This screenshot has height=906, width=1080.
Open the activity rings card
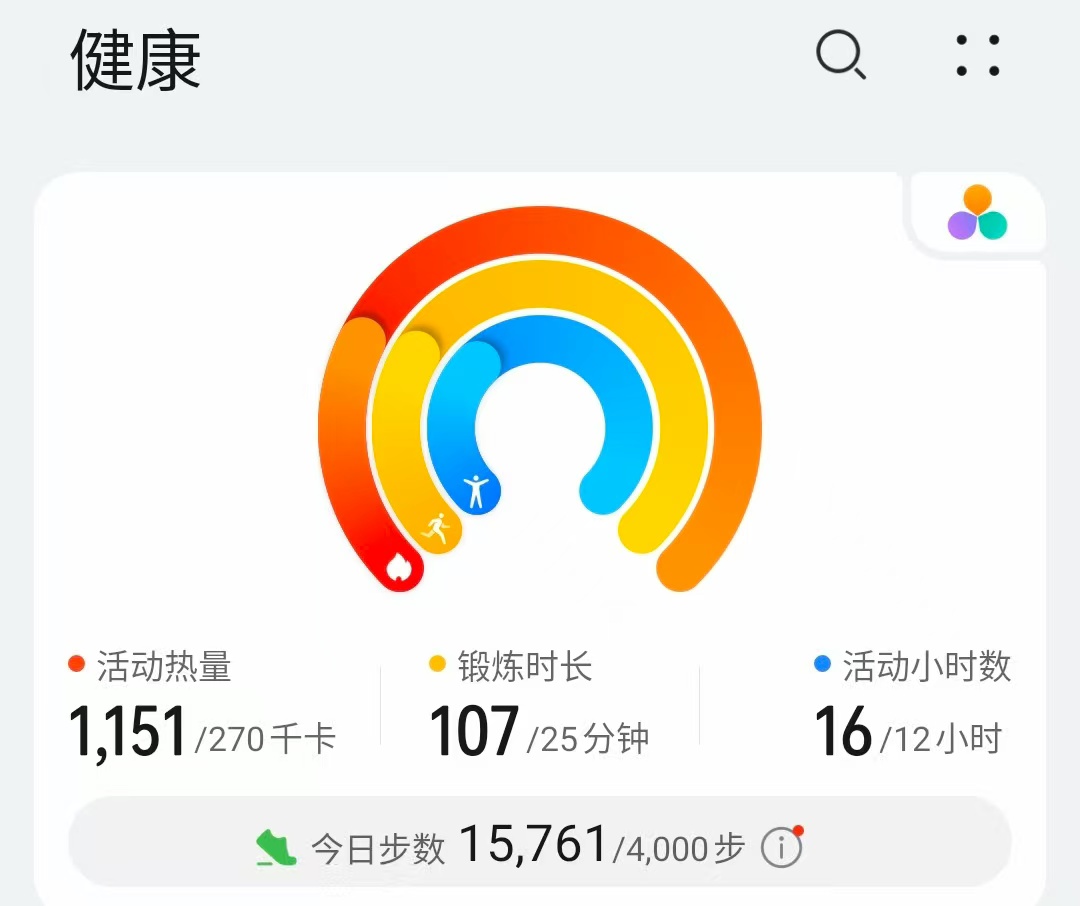click(540, 420)
